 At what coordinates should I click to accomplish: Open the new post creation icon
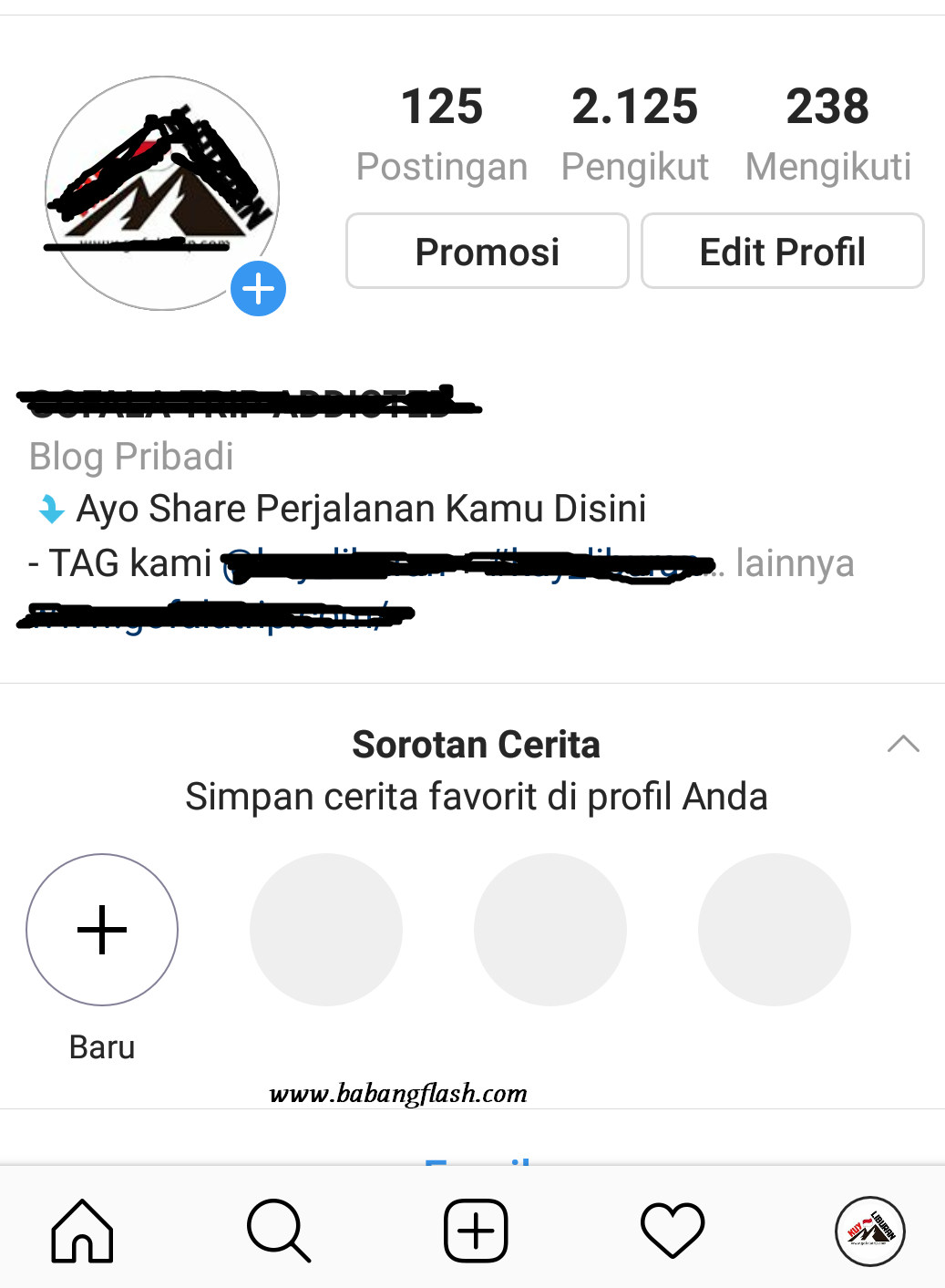(x=475, y=1231)
